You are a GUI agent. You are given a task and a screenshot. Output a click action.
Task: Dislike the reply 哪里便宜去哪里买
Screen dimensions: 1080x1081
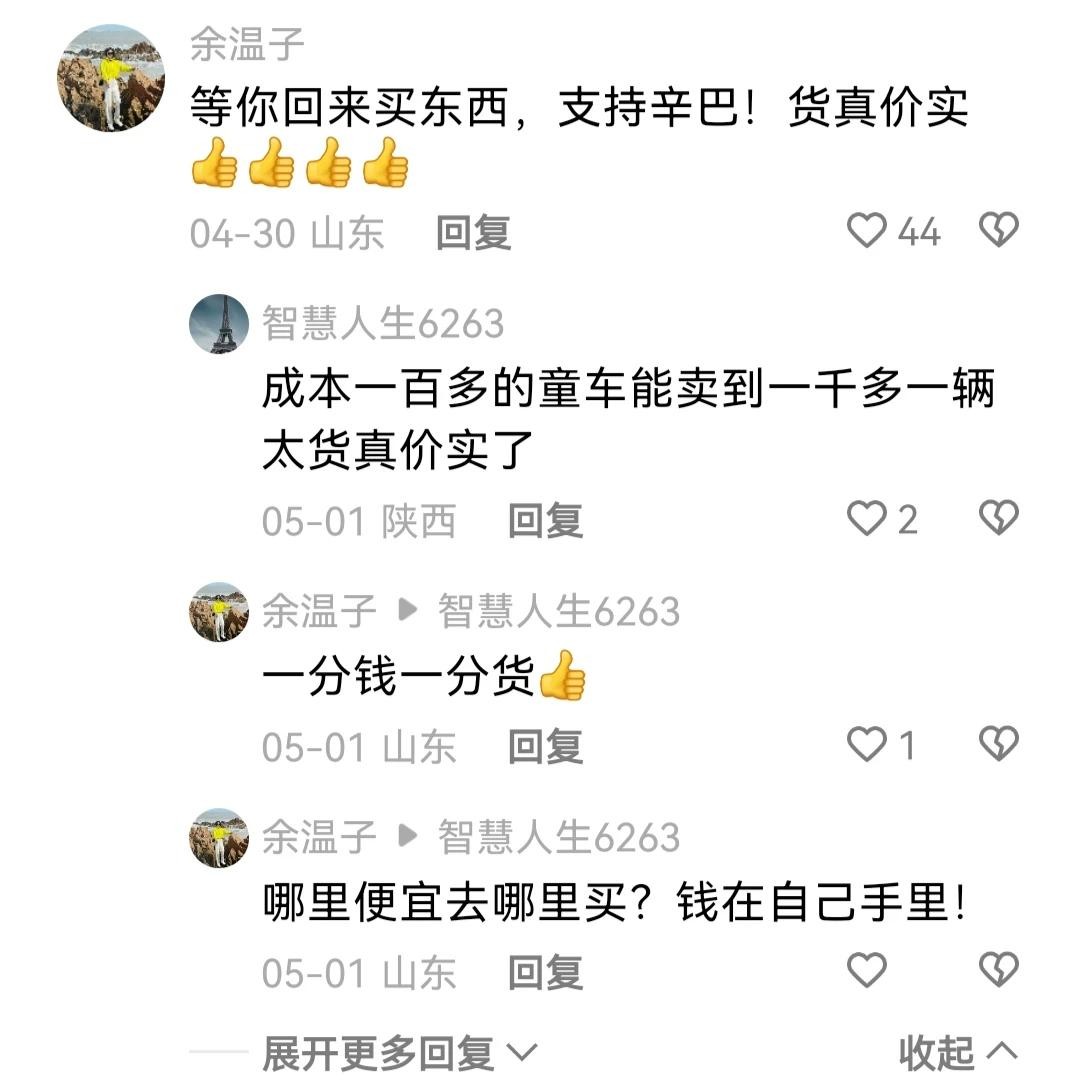tap(997, 970)
